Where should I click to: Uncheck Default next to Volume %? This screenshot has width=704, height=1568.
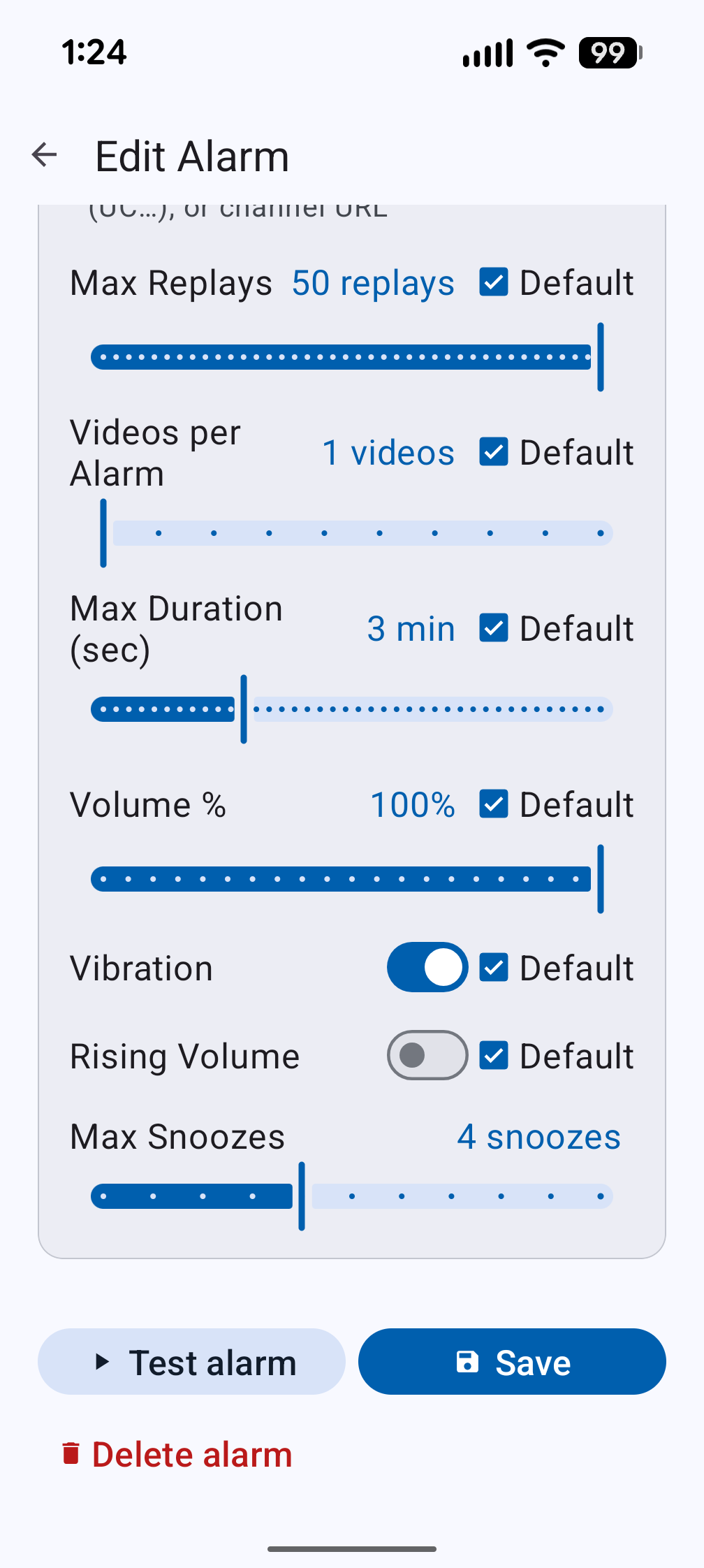494,804
